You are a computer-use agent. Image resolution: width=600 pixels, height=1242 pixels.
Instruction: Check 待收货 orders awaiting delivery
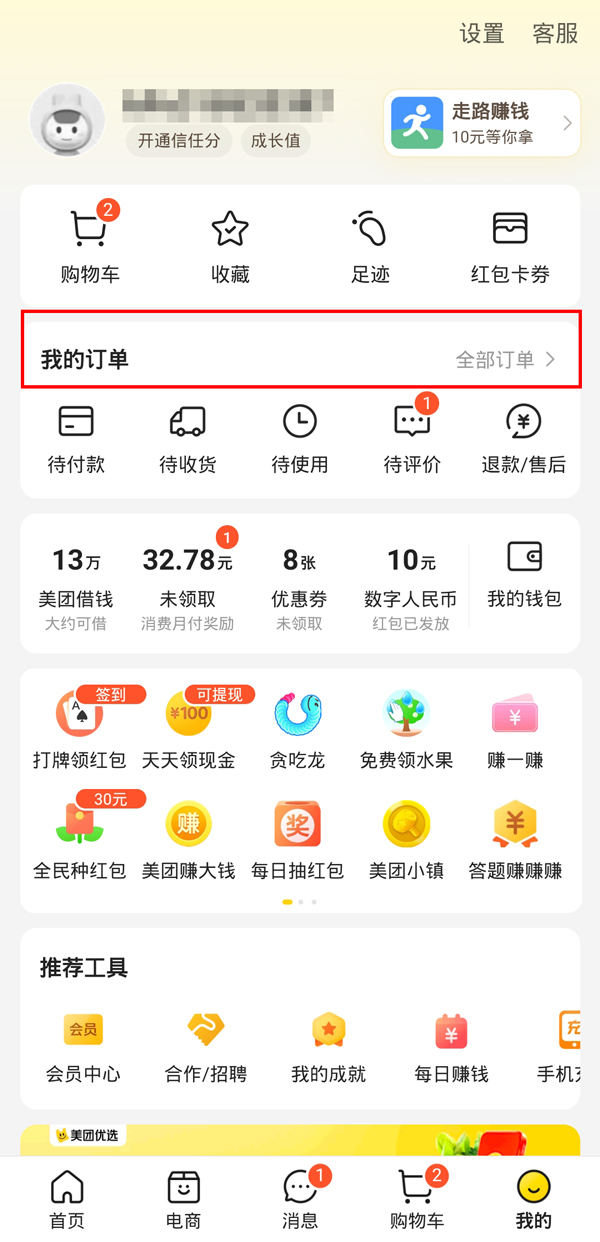[x=188, y=439]
